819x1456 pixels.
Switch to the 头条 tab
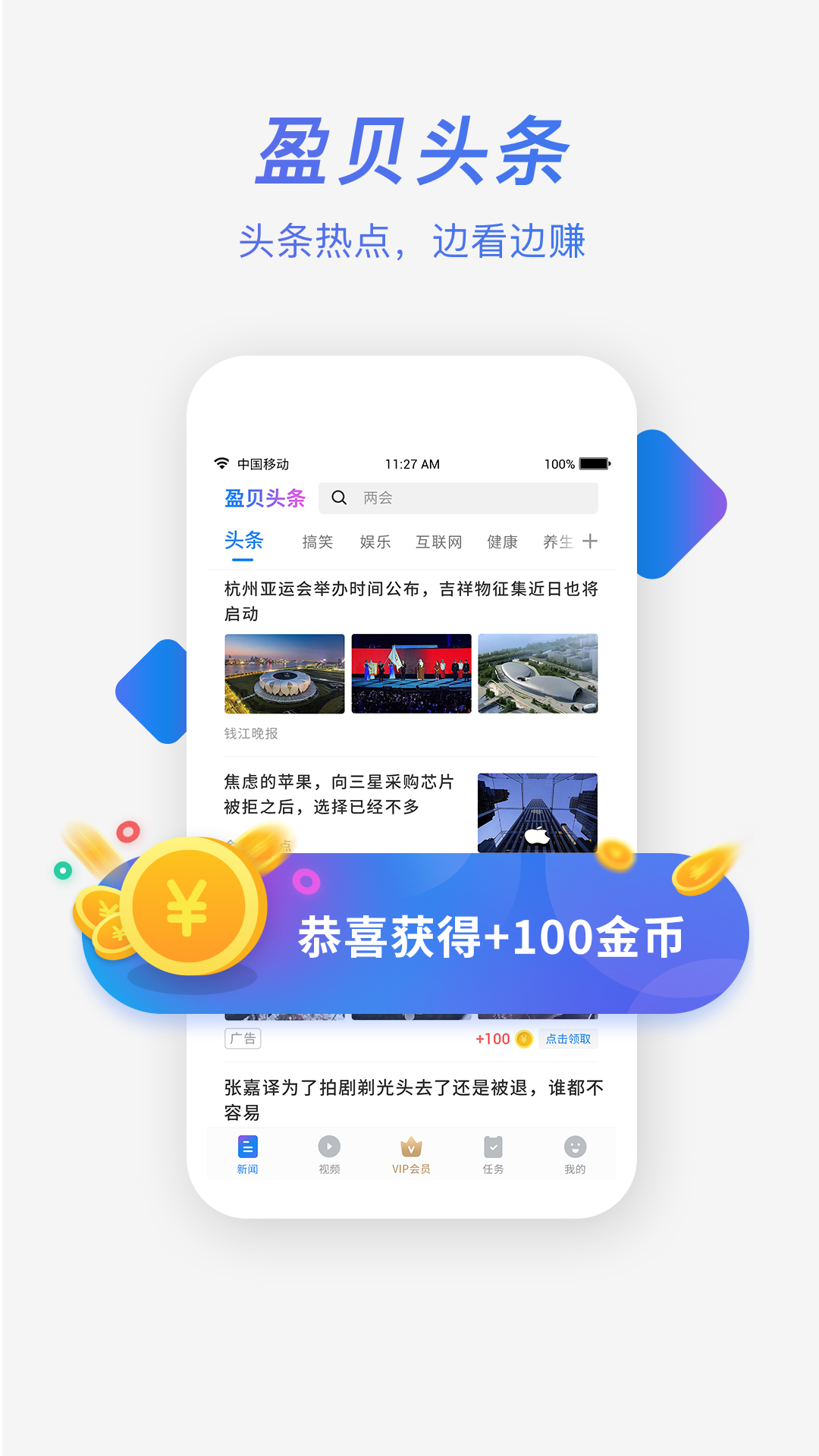[244, 541]
